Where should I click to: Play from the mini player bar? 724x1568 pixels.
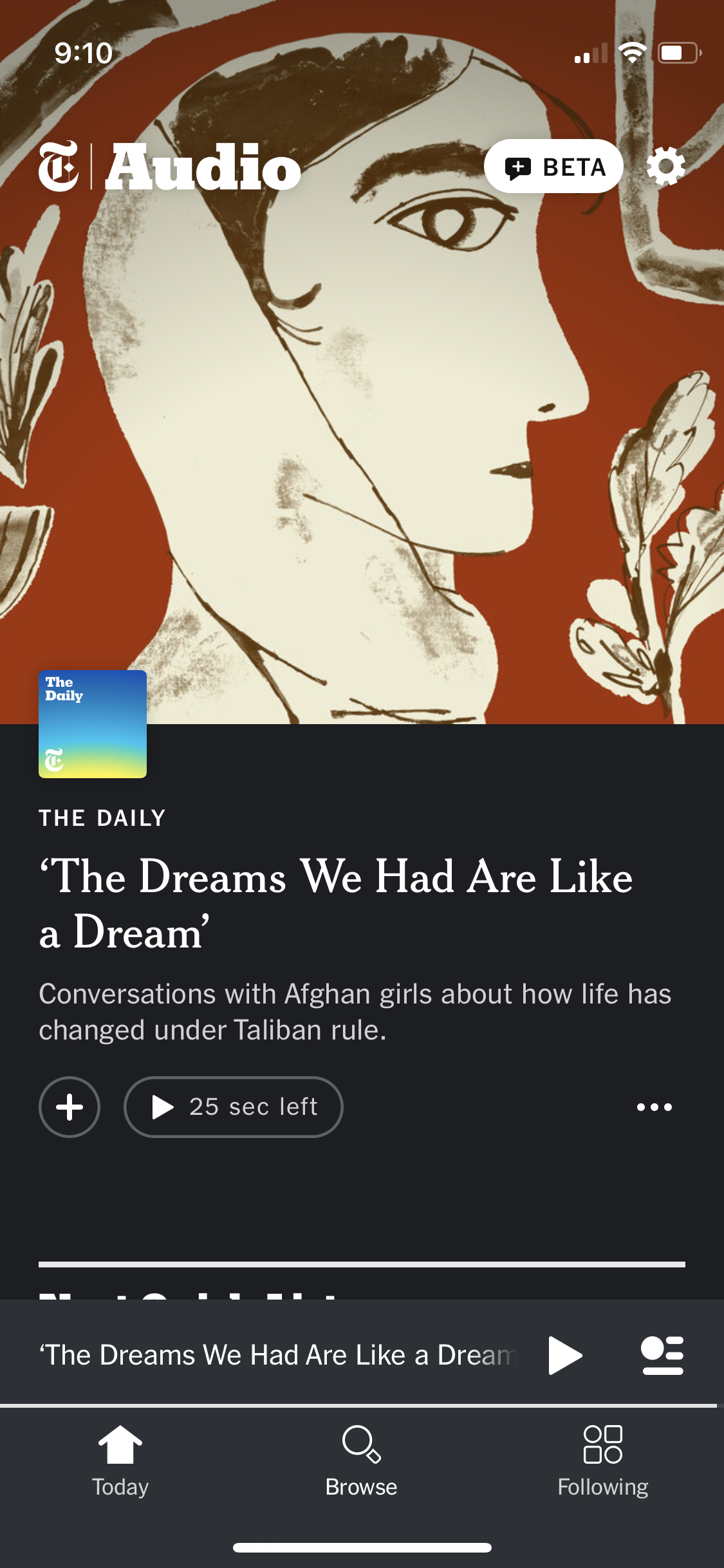(x=564, y=1355)
